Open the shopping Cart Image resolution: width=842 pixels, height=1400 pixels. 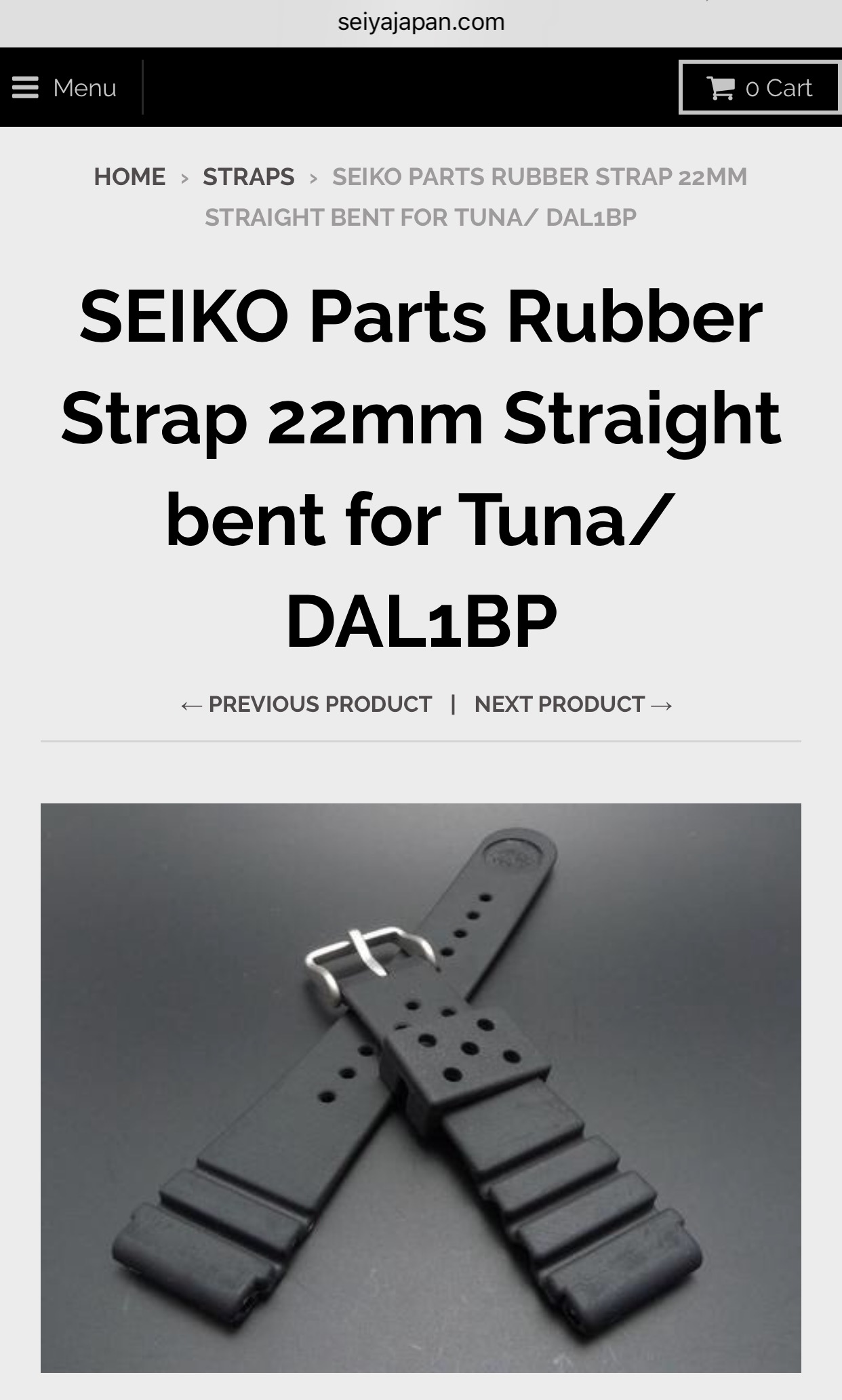(760, 88)
